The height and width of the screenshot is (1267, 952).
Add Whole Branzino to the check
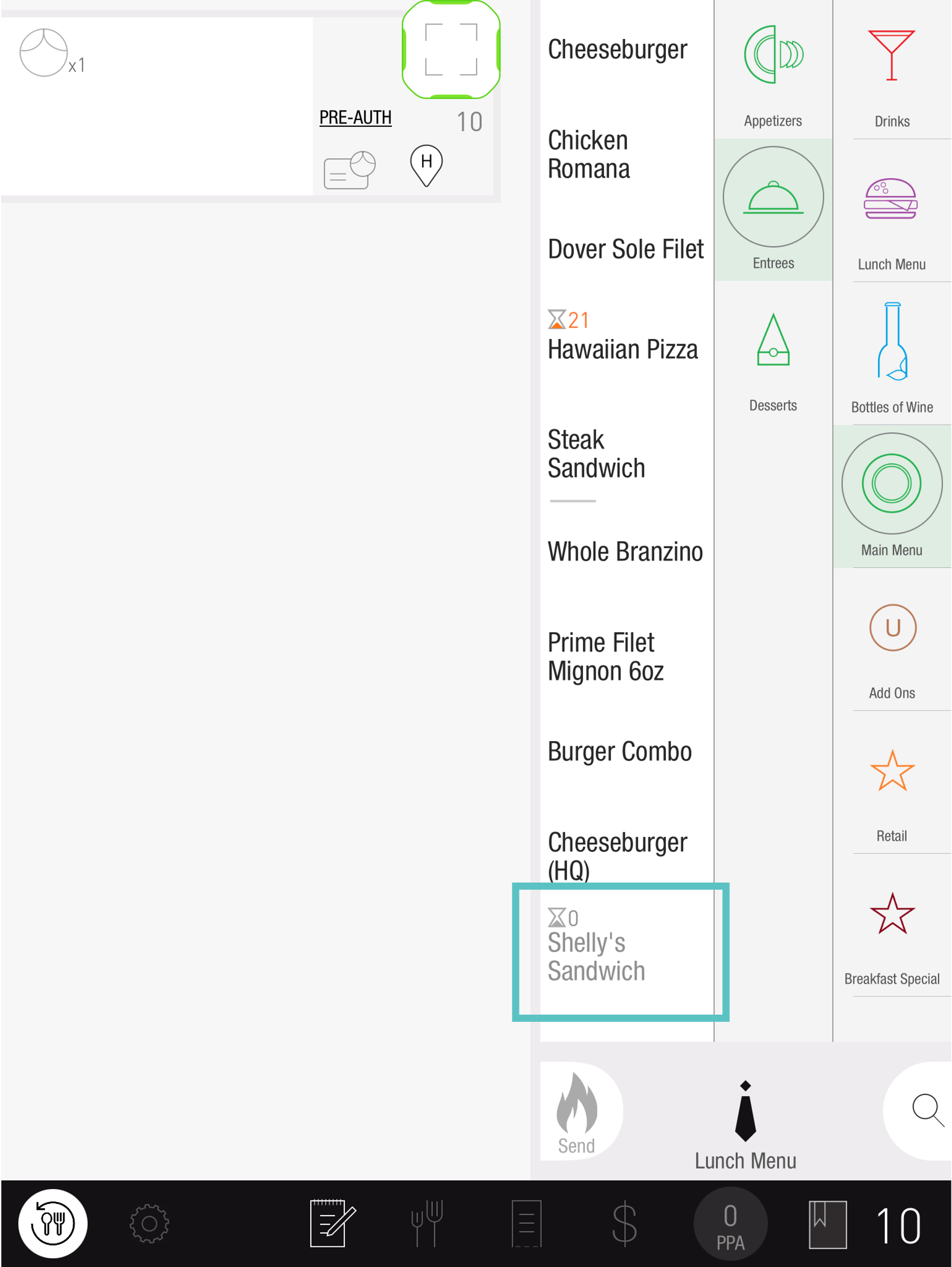(625, 551)
